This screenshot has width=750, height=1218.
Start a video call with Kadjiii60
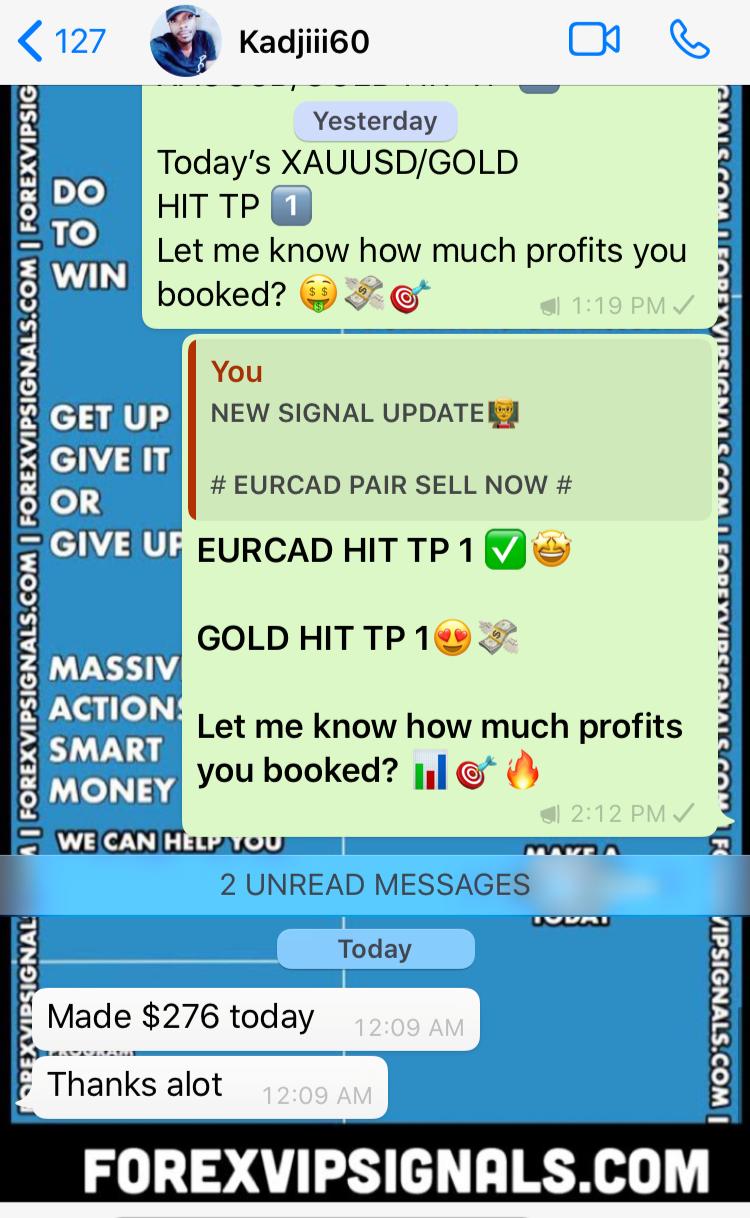(x=594, y=41)
